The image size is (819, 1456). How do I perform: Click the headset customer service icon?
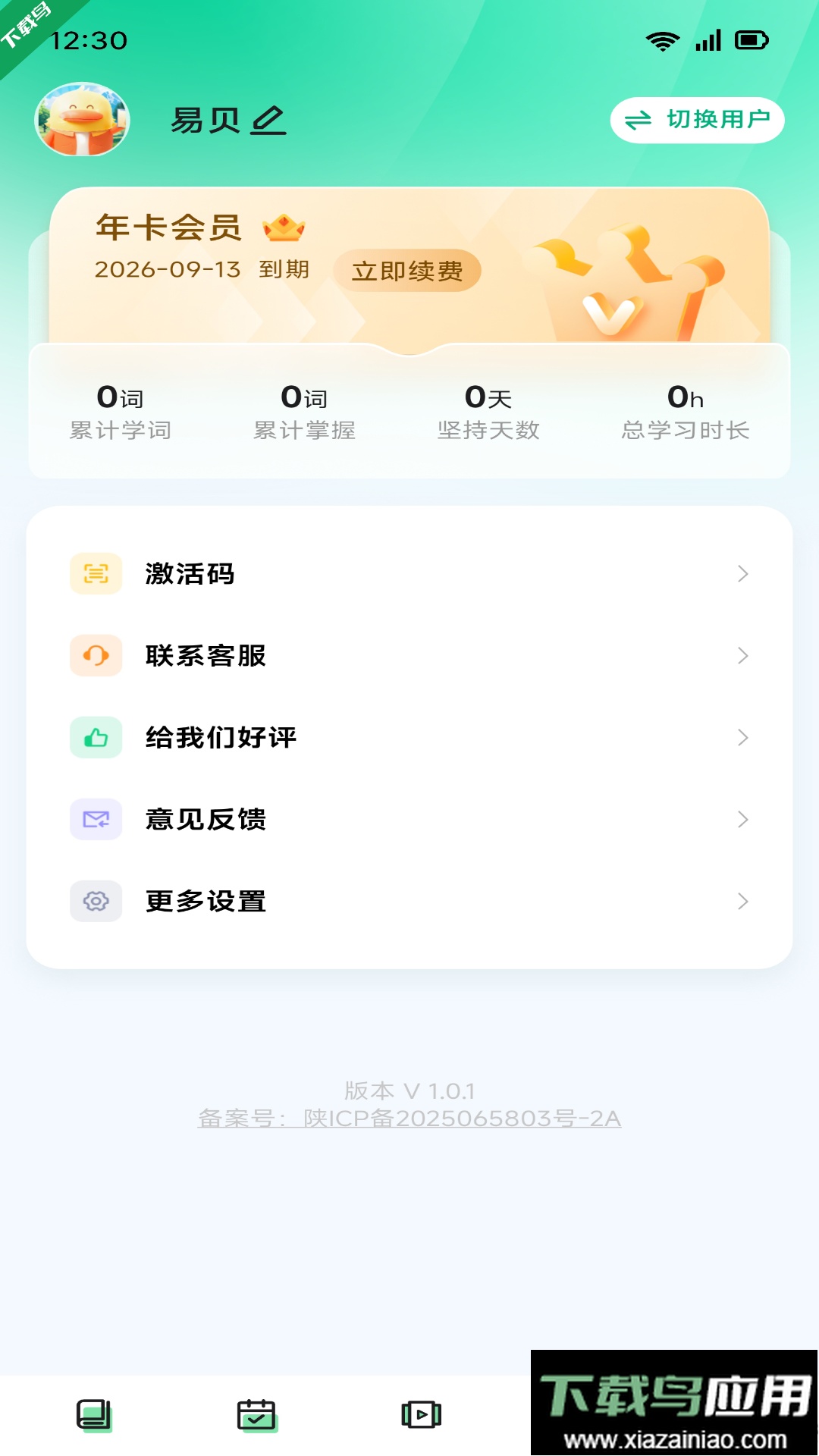click(x=96, y=656)
